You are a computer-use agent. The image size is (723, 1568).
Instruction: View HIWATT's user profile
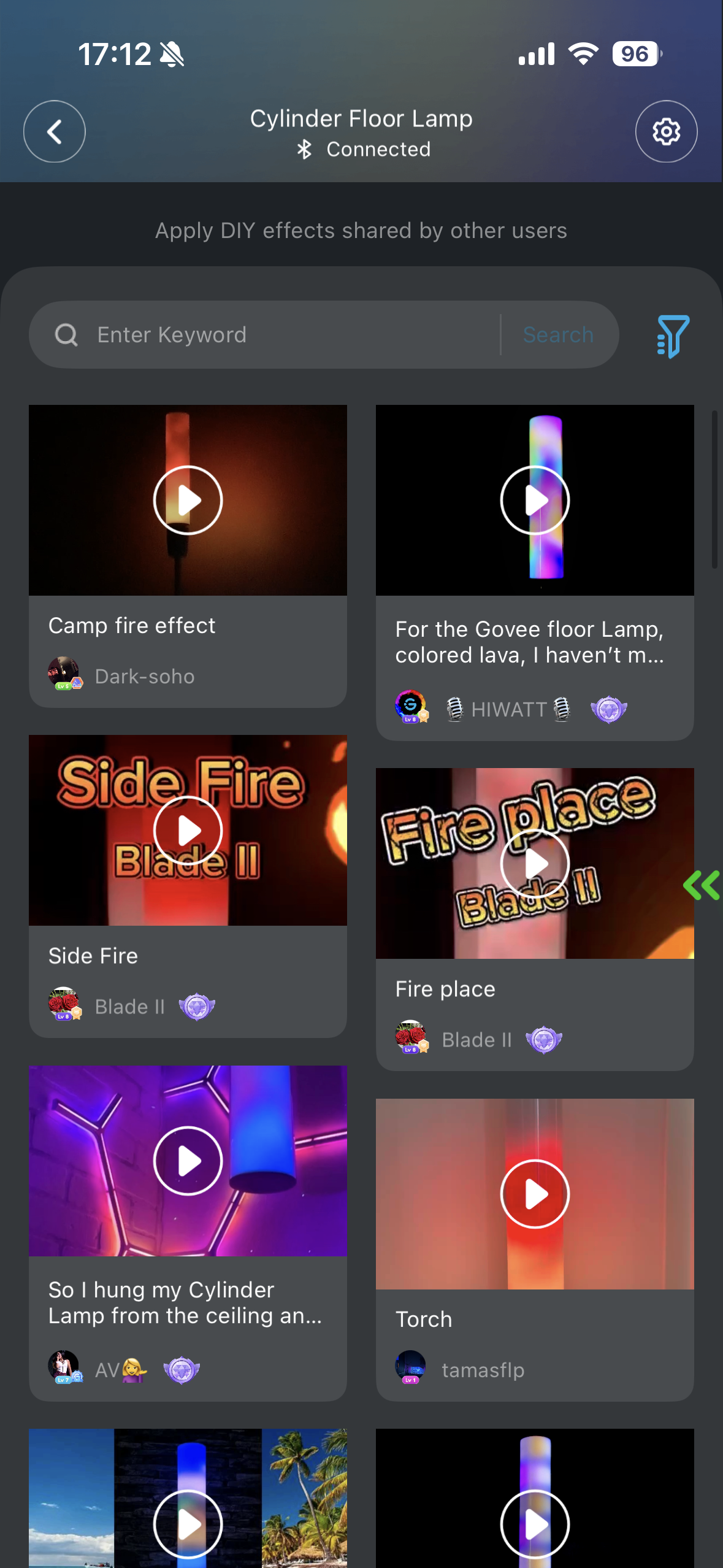pyautogui.click(x=508, y=710)
